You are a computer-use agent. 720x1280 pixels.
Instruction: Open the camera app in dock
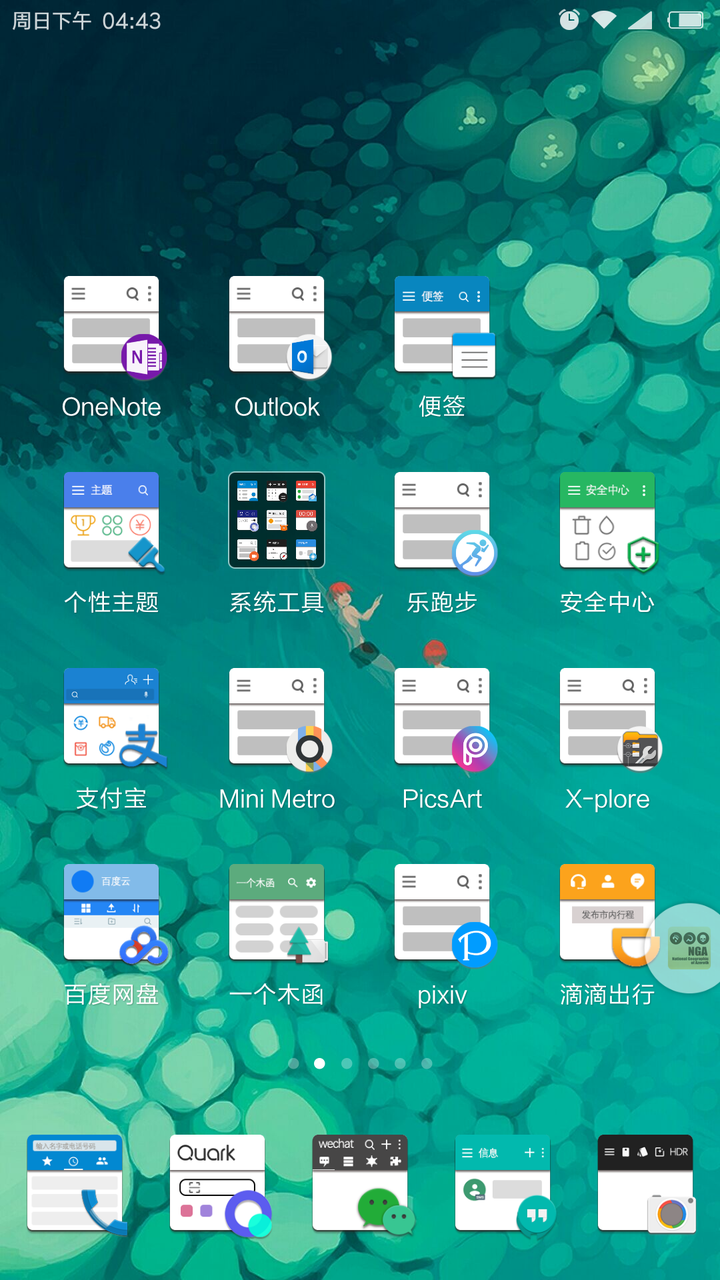646,1184
